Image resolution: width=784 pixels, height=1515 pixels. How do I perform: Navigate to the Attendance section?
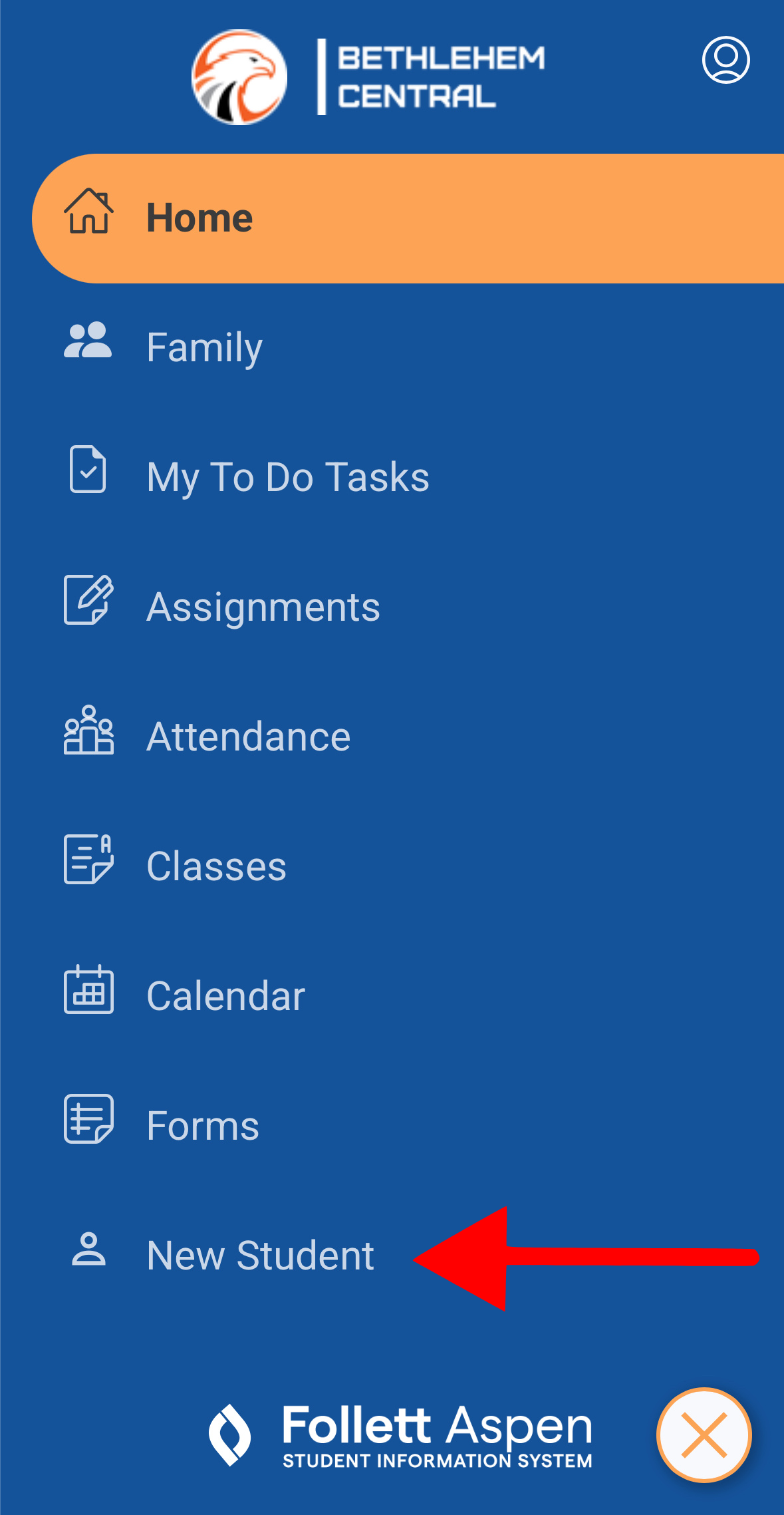(248, 735)
